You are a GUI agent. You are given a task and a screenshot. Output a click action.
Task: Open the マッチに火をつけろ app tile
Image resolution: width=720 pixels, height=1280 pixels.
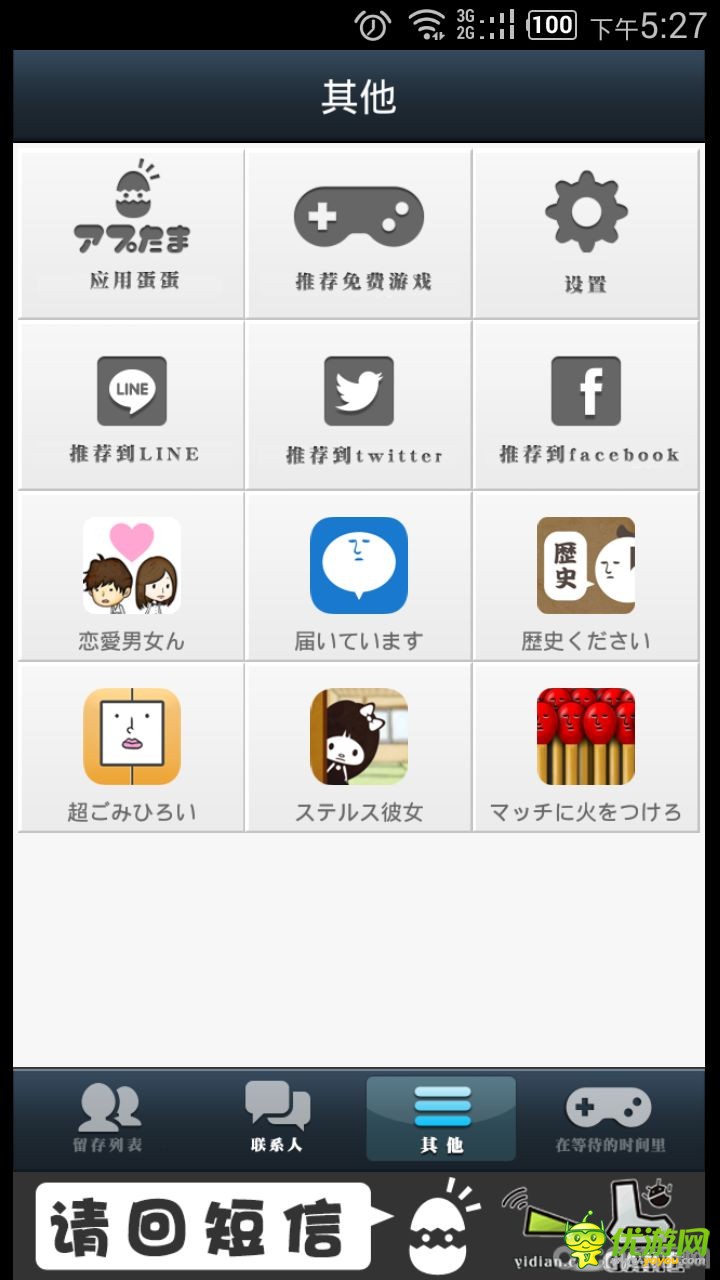tap(586, 747)
